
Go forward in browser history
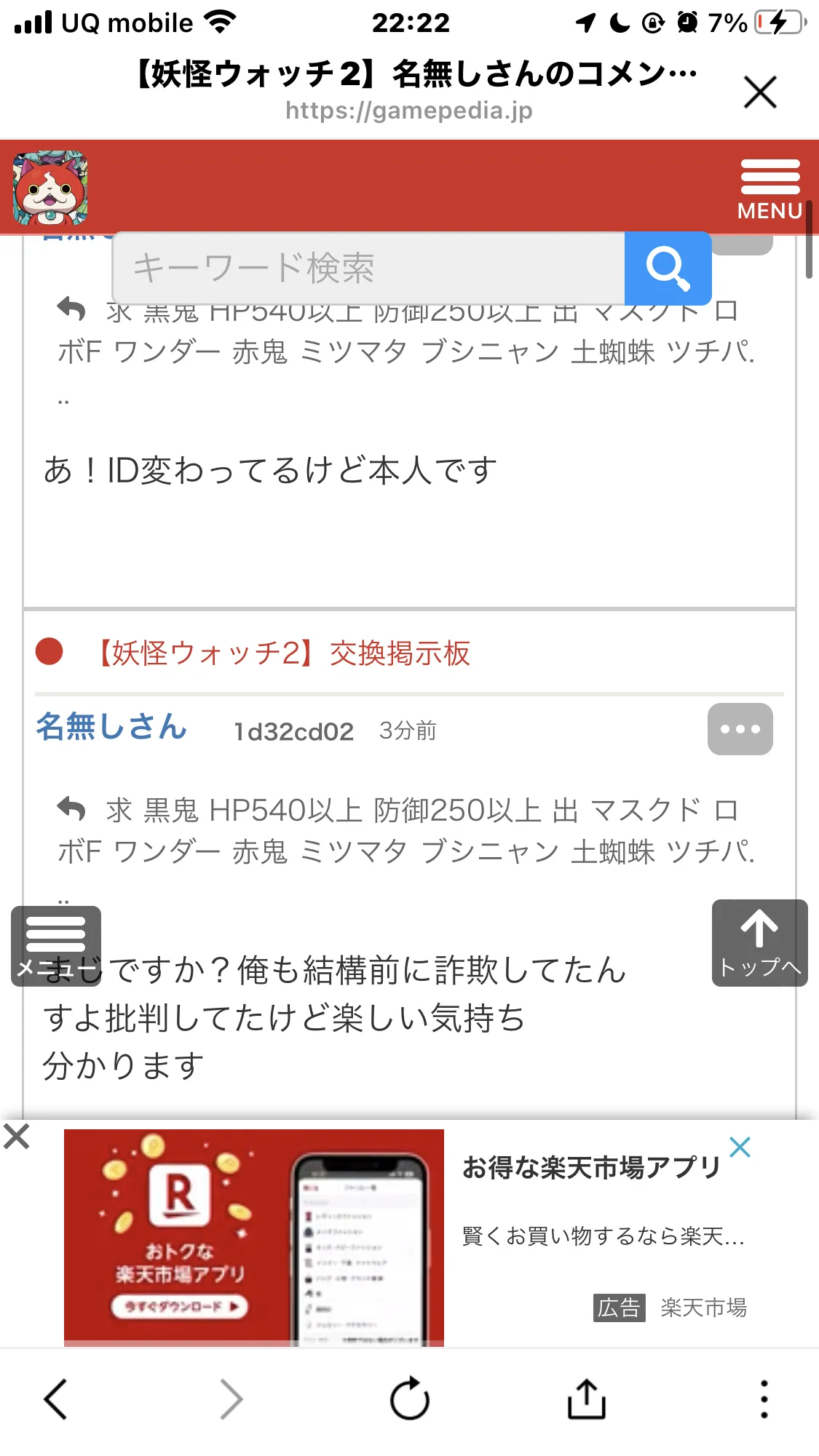point(232,1399)
